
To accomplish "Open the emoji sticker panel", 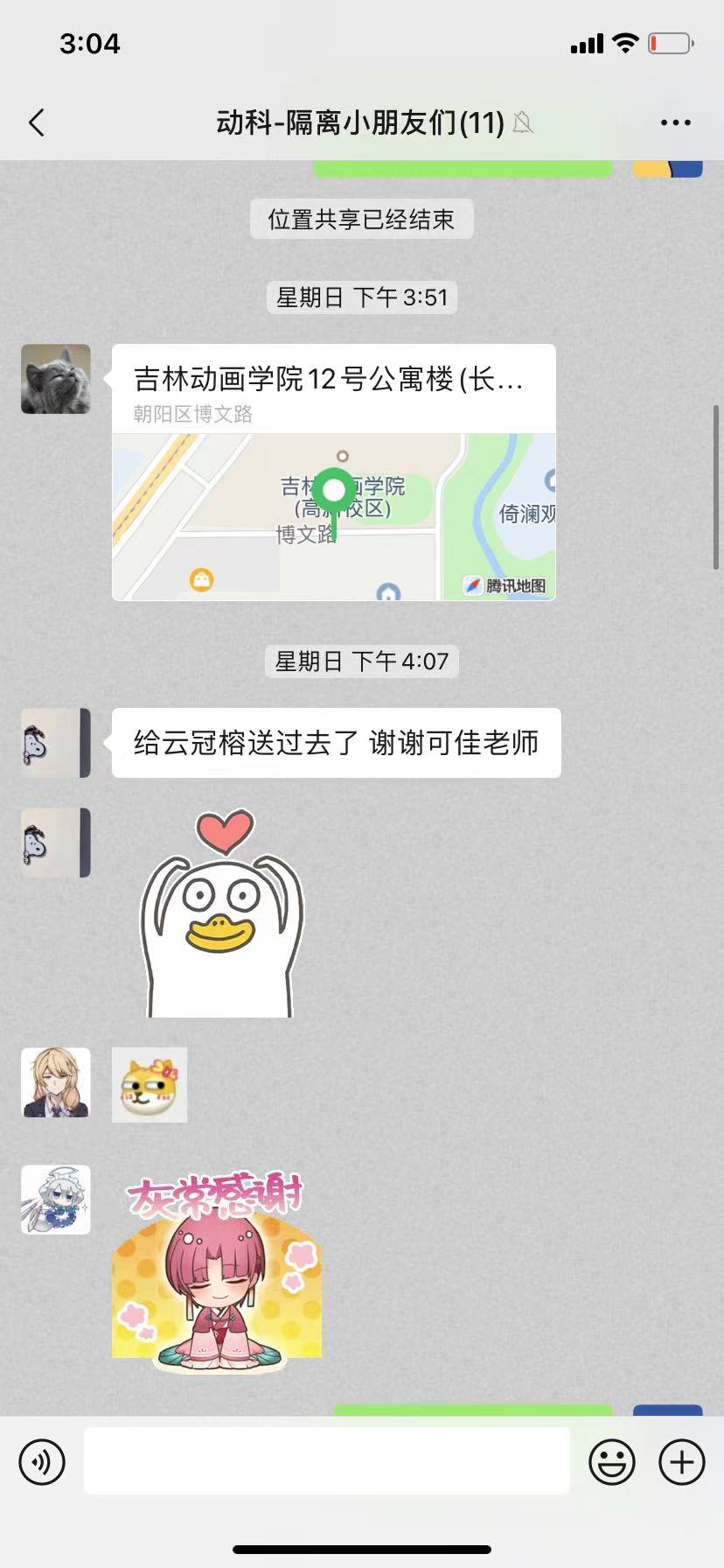I will click(611, 1461).
